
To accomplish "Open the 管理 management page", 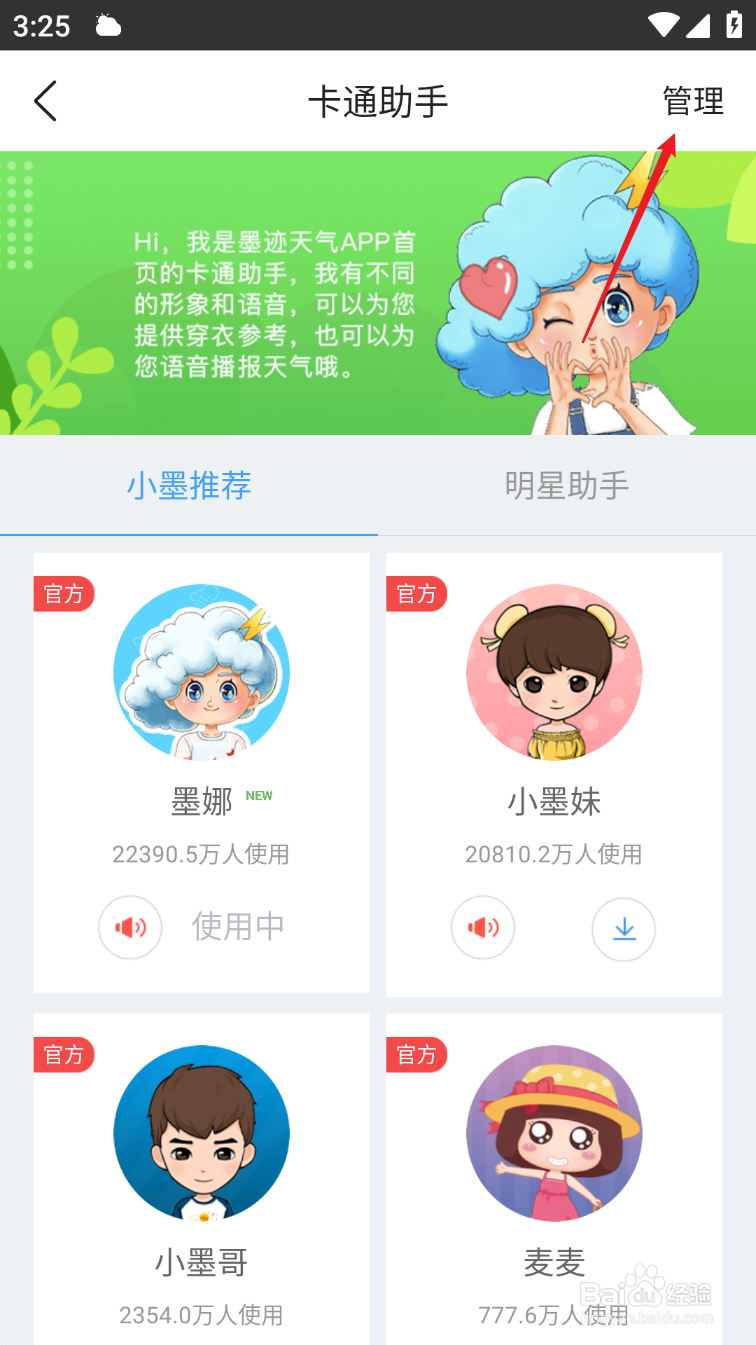I will [x=692, y=101].
